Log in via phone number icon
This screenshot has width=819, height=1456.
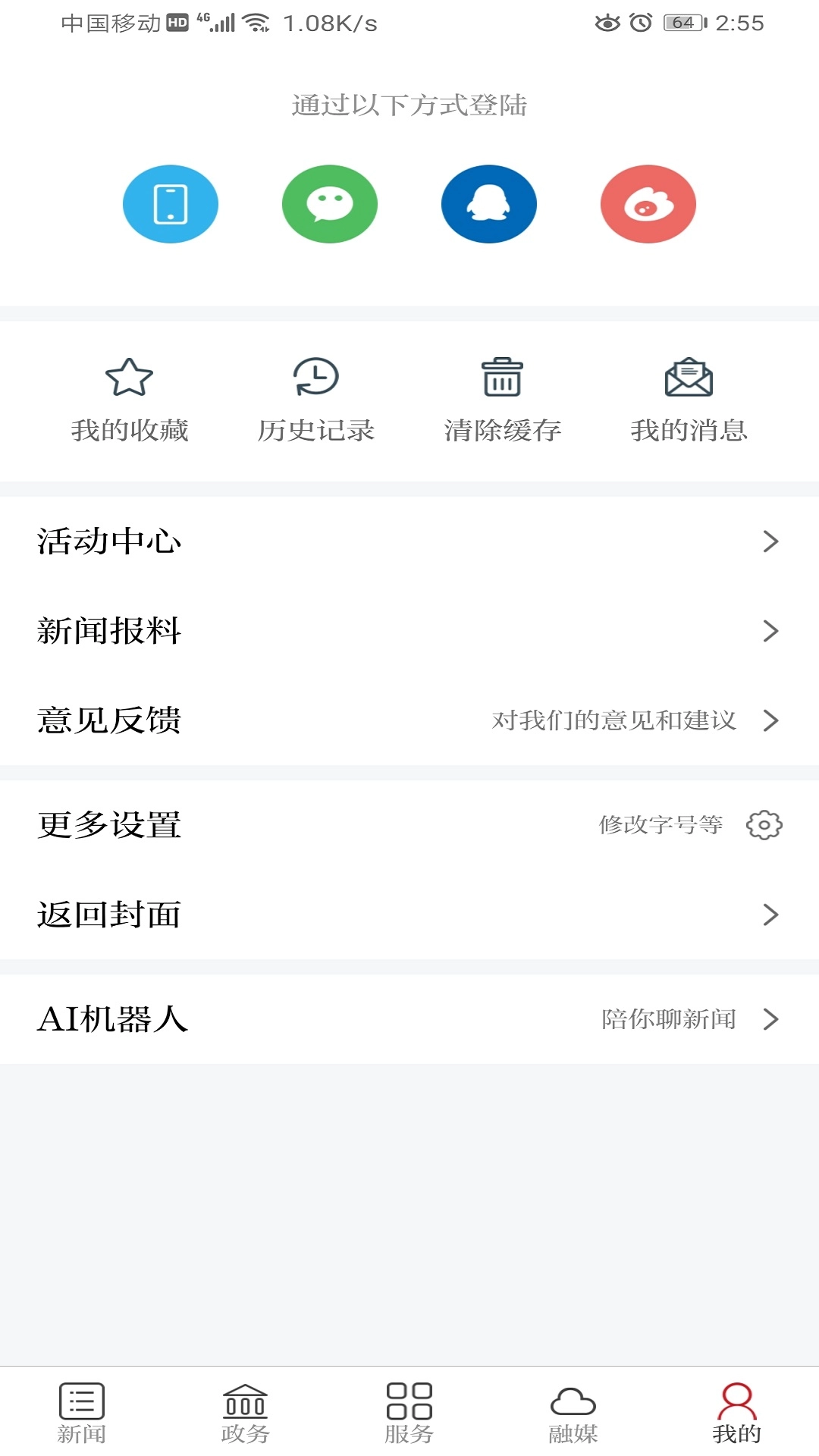[x=171, y=203]
